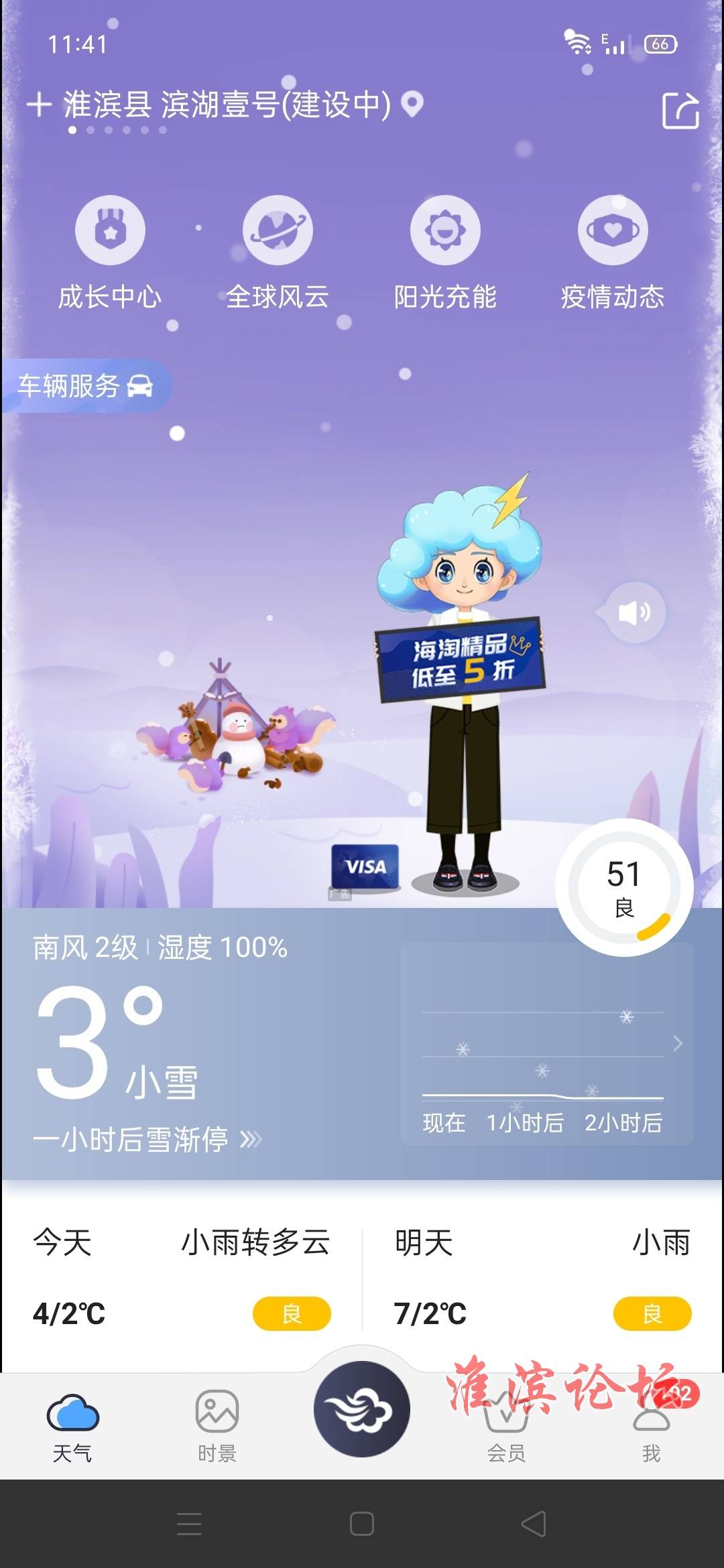Share the weather via top-right share icon
The width and height of the screenshot is (724, 1568).
tap(680, 110)
